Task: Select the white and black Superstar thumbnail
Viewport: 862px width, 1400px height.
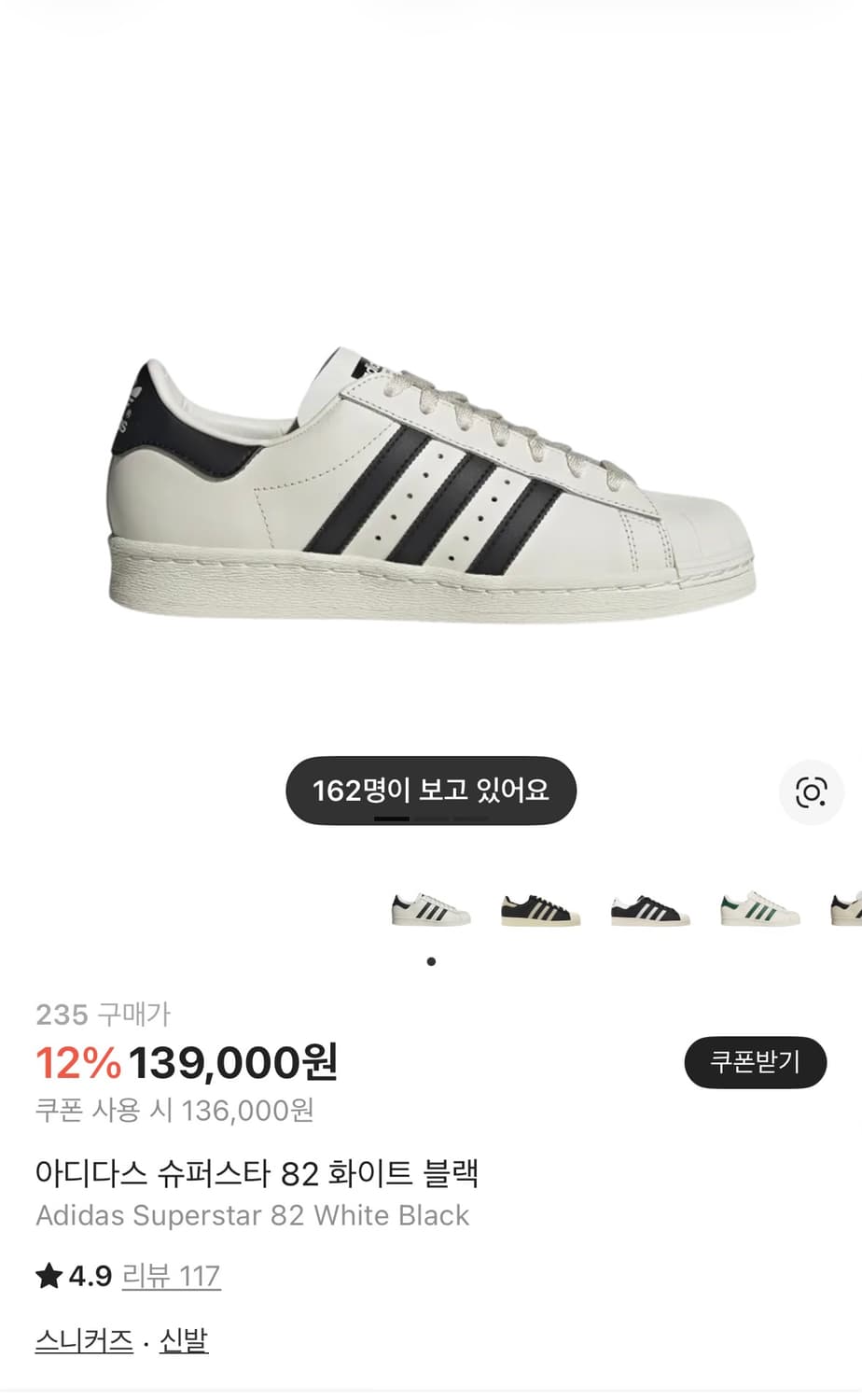Action: tap(431, 907)
